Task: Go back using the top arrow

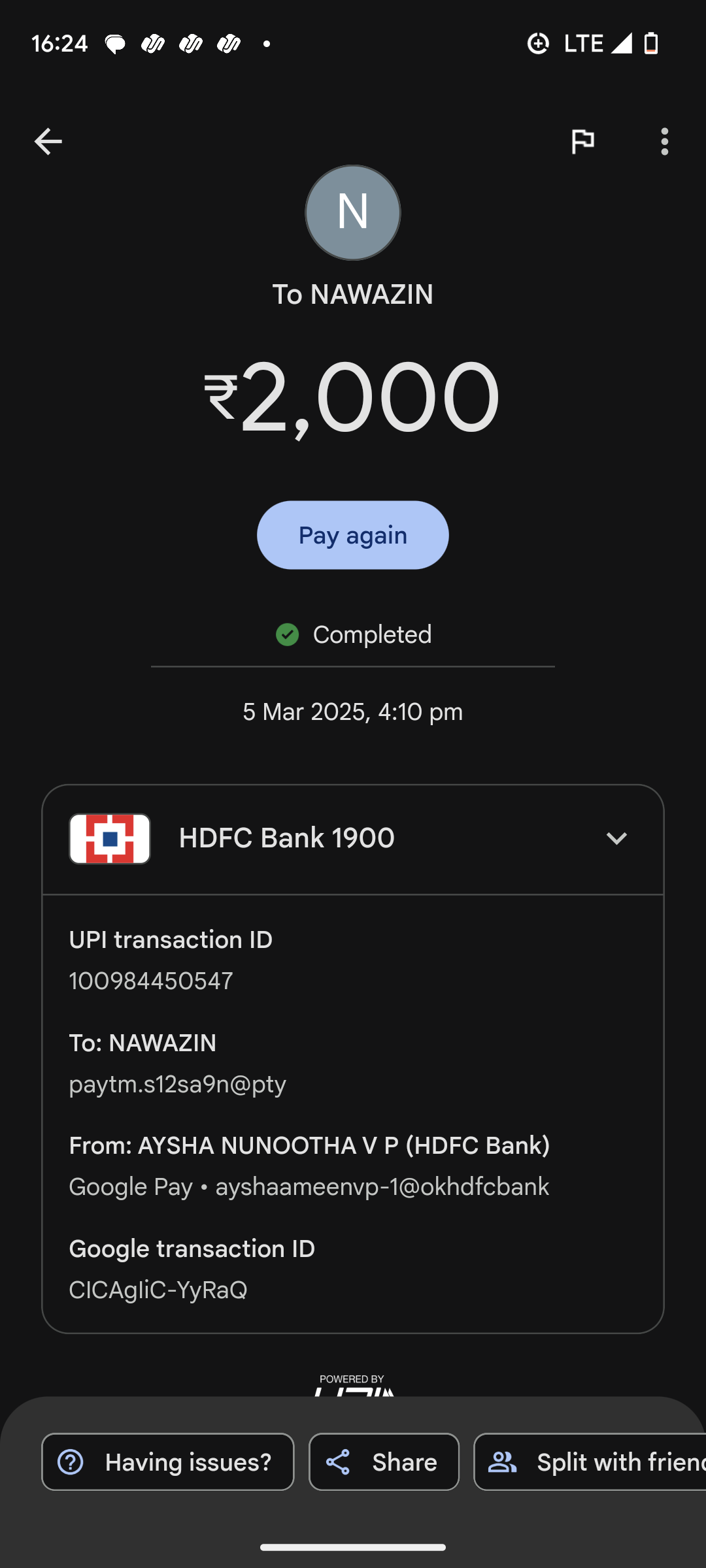Action: [x=48, y=141]
